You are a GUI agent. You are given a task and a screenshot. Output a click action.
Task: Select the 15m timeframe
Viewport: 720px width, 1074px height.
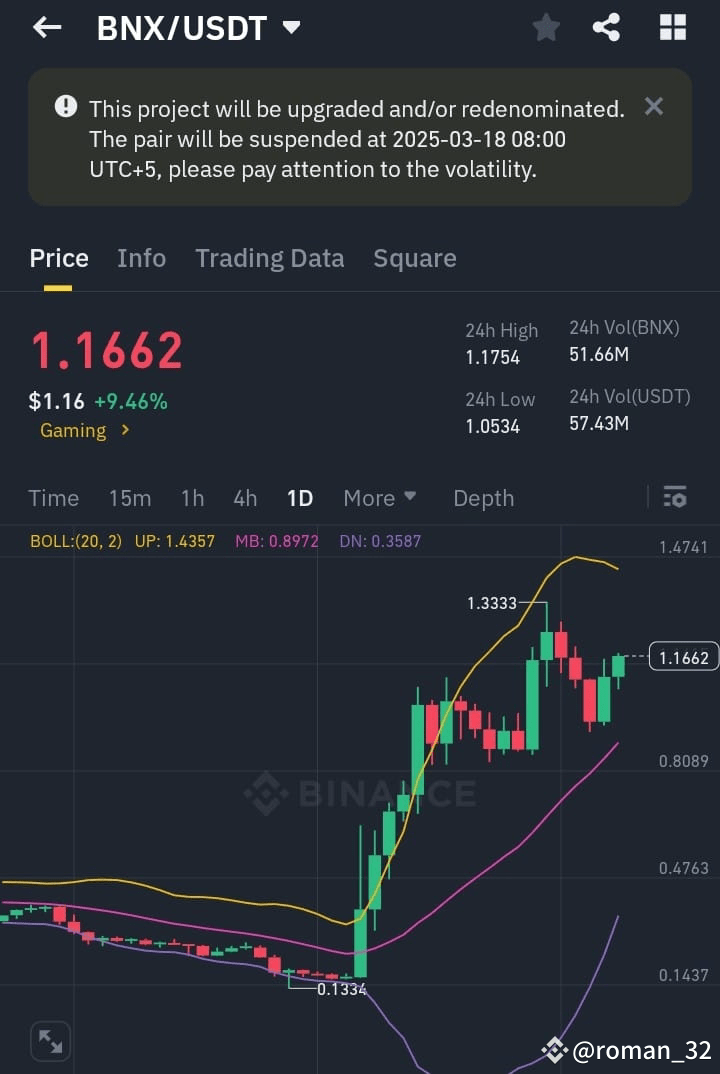click(130, 497)
